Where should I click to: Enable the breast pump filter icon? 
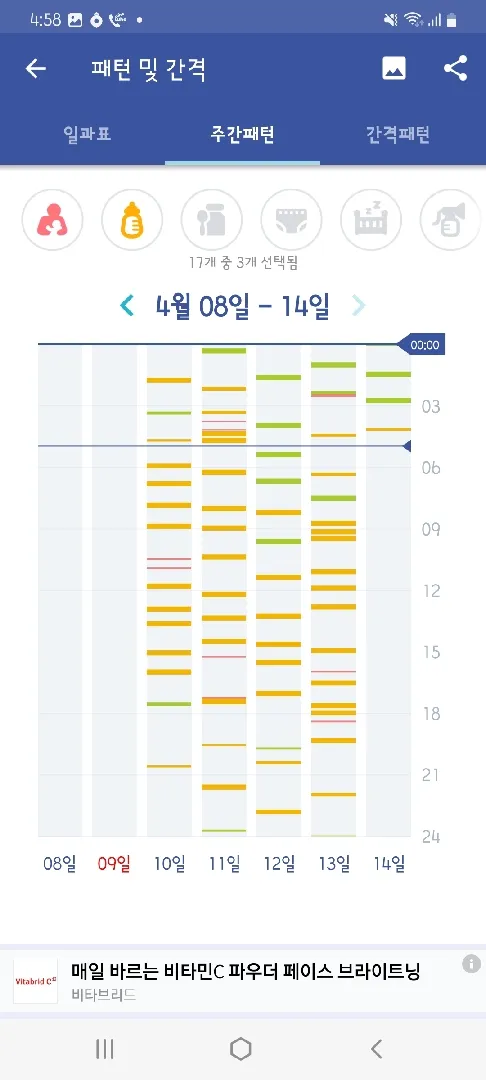point(451,220)
